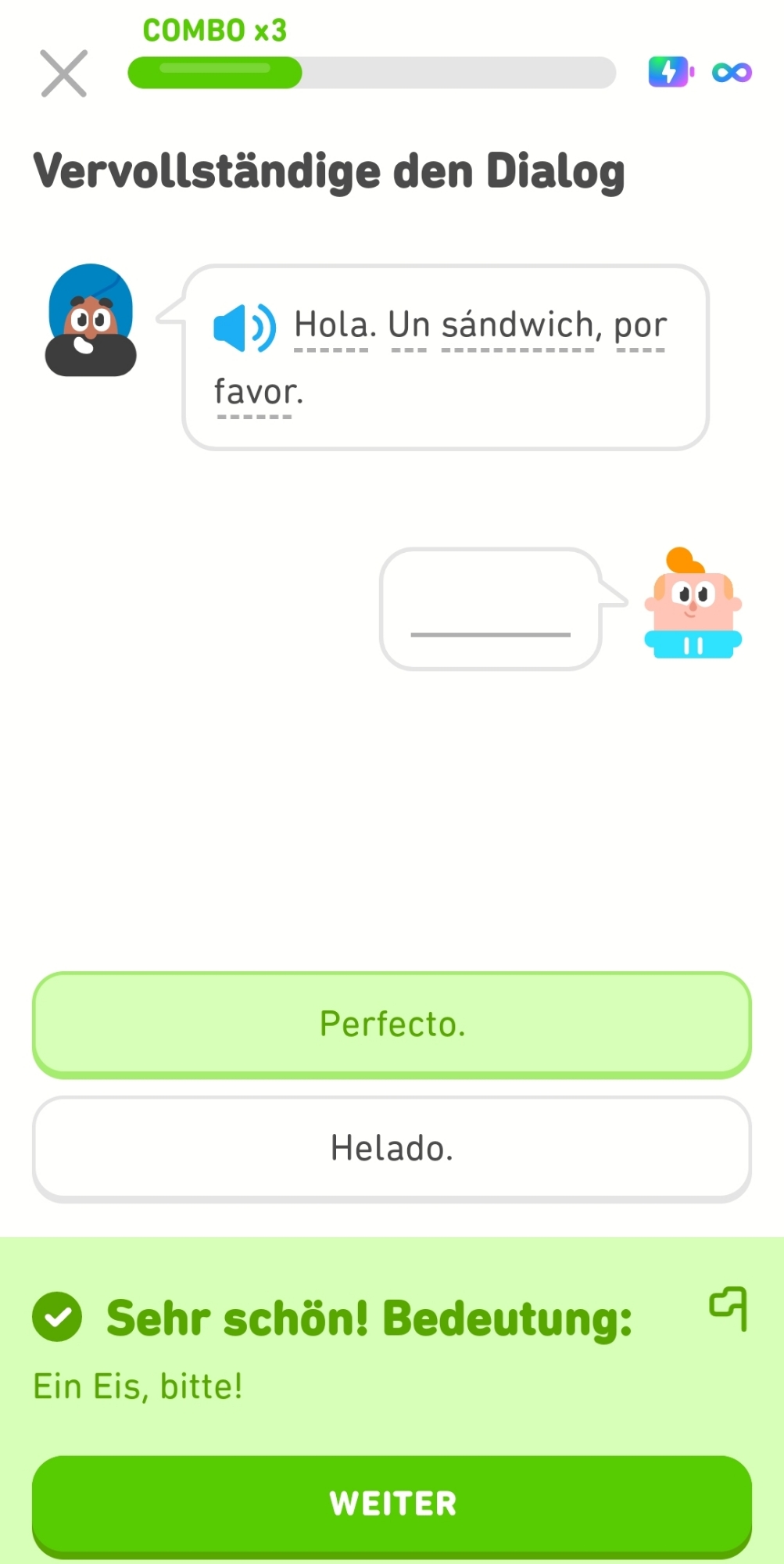Report this exercise with the flag icon
Viewport: 784px width, 1564px height.
tap(729, 1308)
